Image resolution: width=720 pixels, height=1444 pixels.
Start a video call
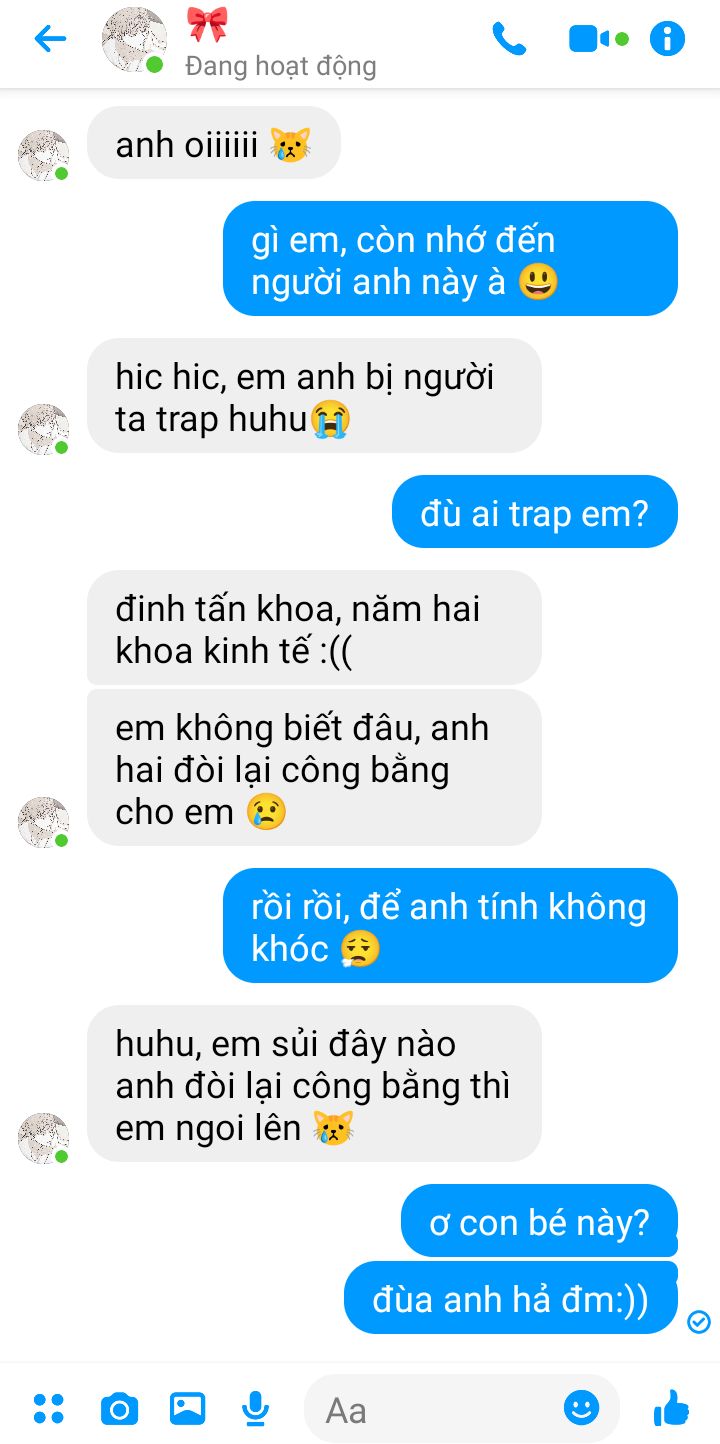[x=597, y=39]
